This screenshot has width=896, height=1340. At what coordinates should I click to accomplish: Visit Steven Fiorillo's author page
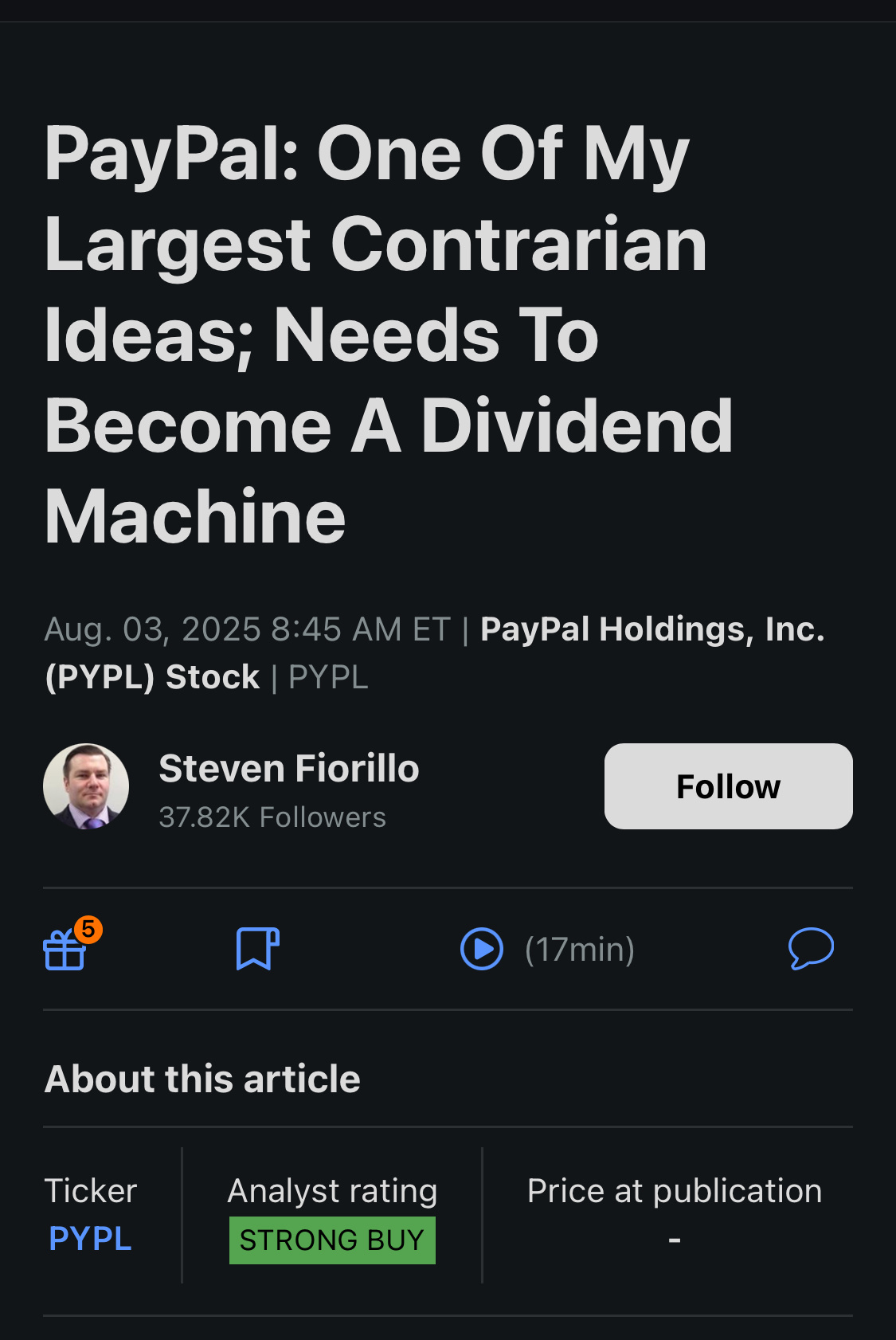tap(288, 767)
